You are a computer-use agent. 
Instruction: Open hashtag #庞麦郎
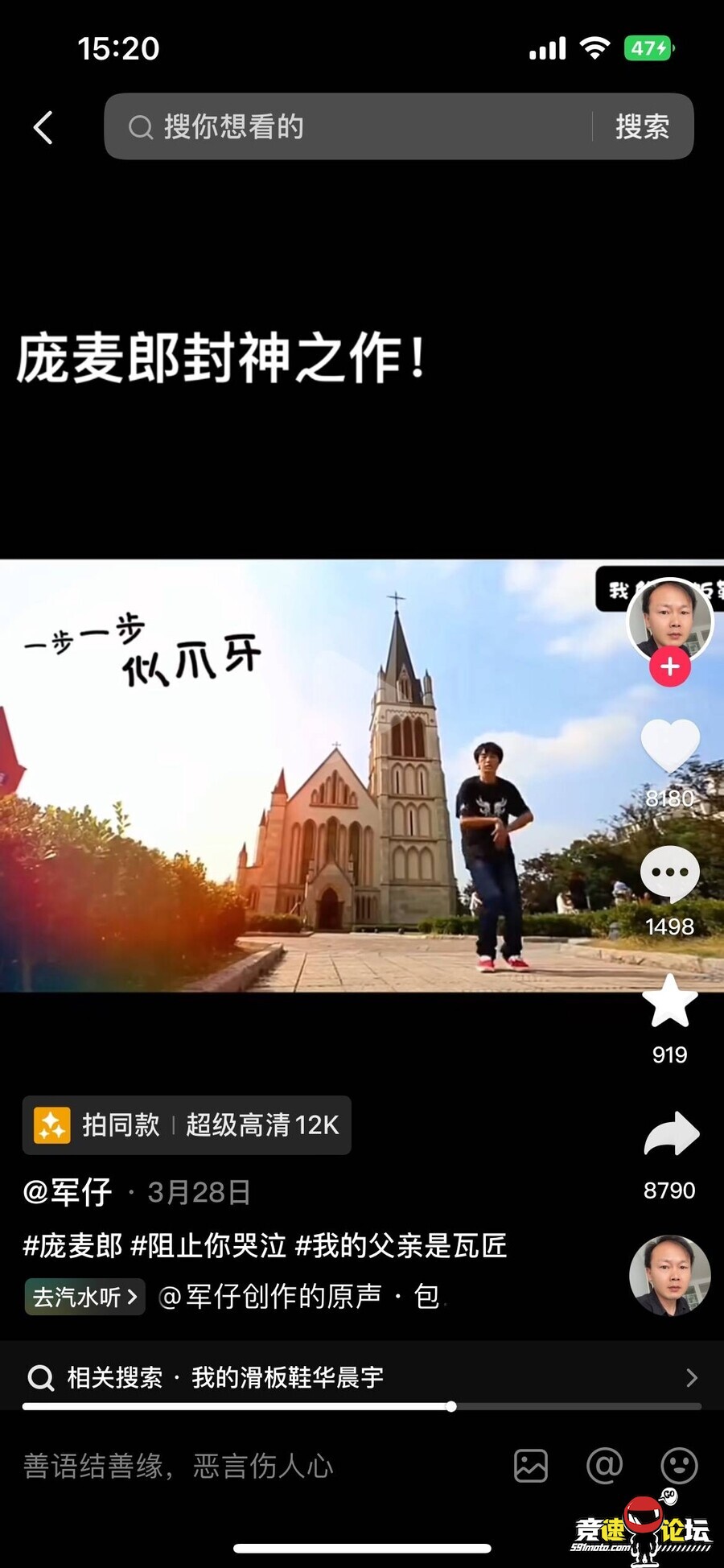click(x=72, y=1246)
